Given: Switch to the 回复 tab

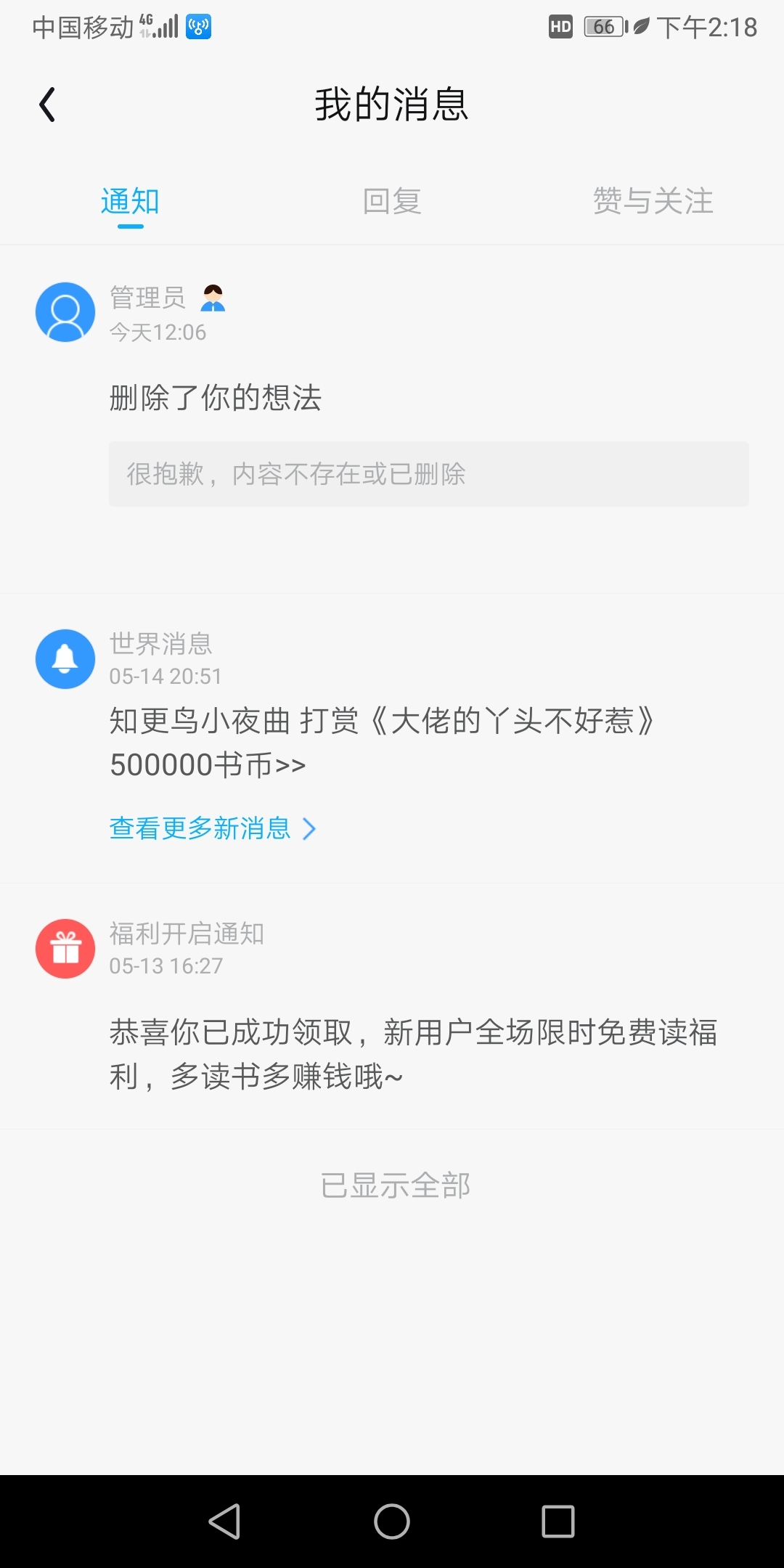Looking at the screenshot, I should pos(392,201).
